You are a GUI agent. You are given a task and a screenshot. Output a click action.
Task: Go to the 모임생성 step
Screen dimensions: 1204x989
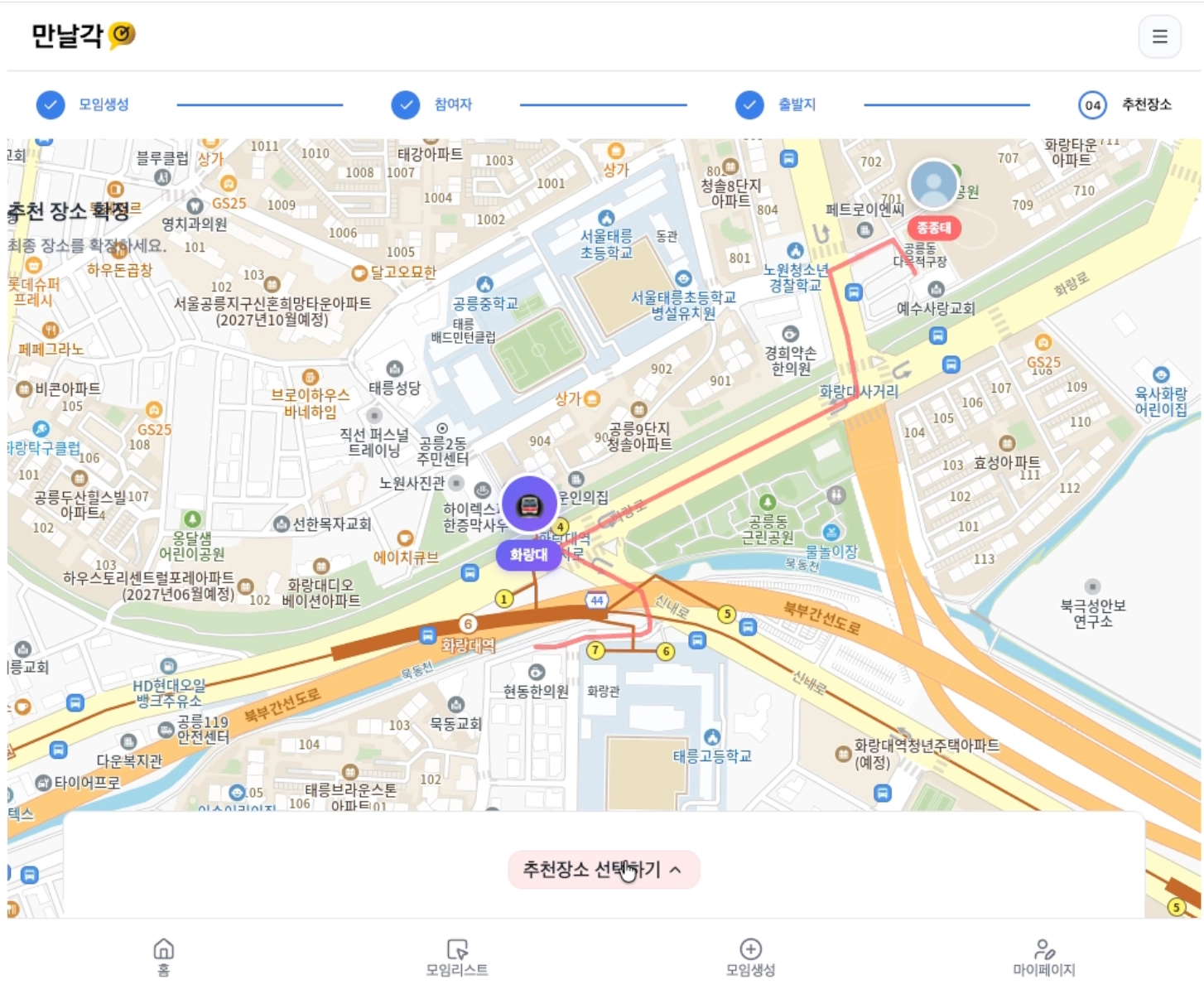83,104
